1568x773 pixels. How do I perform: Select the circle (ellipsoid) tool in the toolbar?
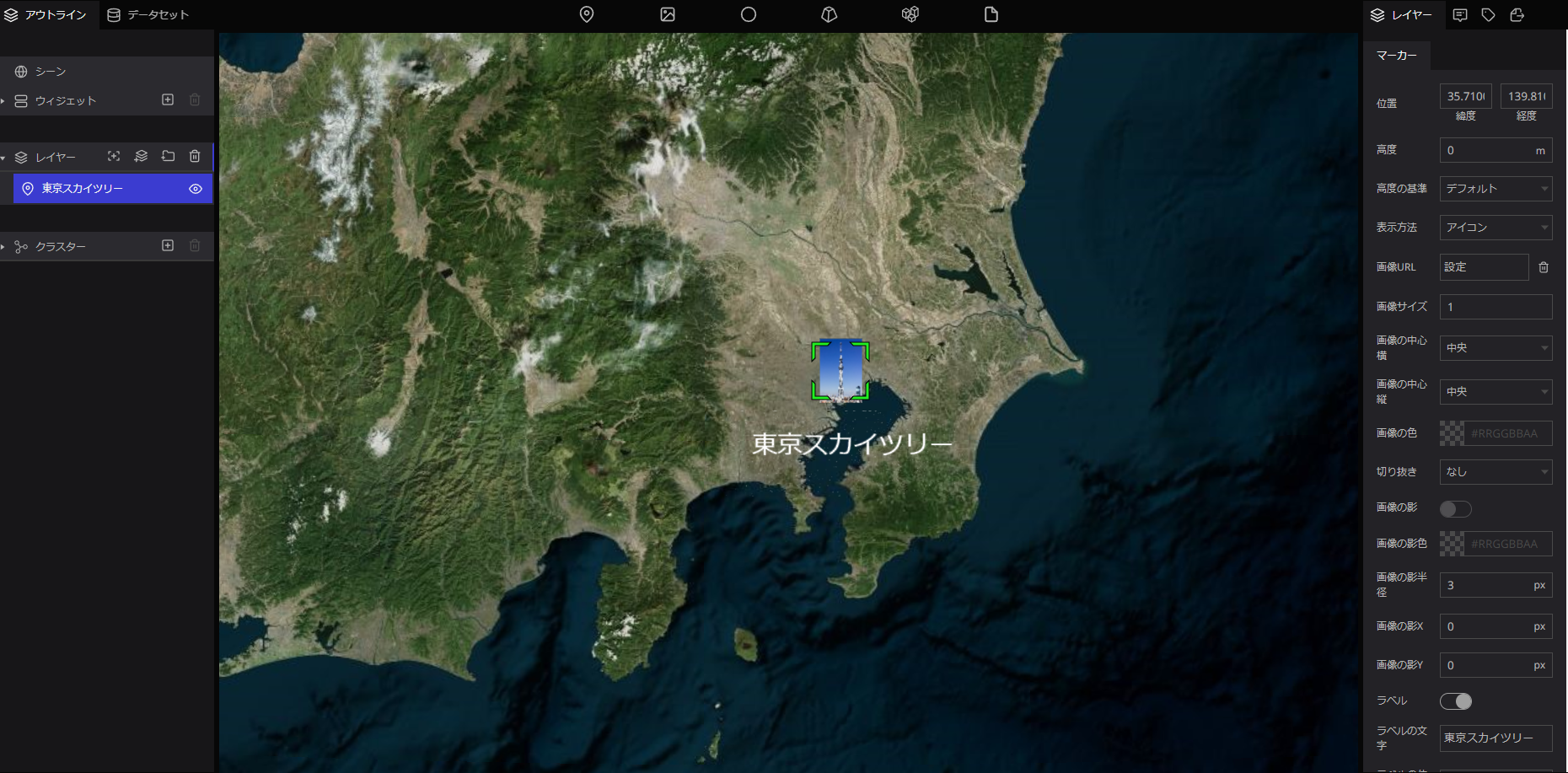(749, 14)
